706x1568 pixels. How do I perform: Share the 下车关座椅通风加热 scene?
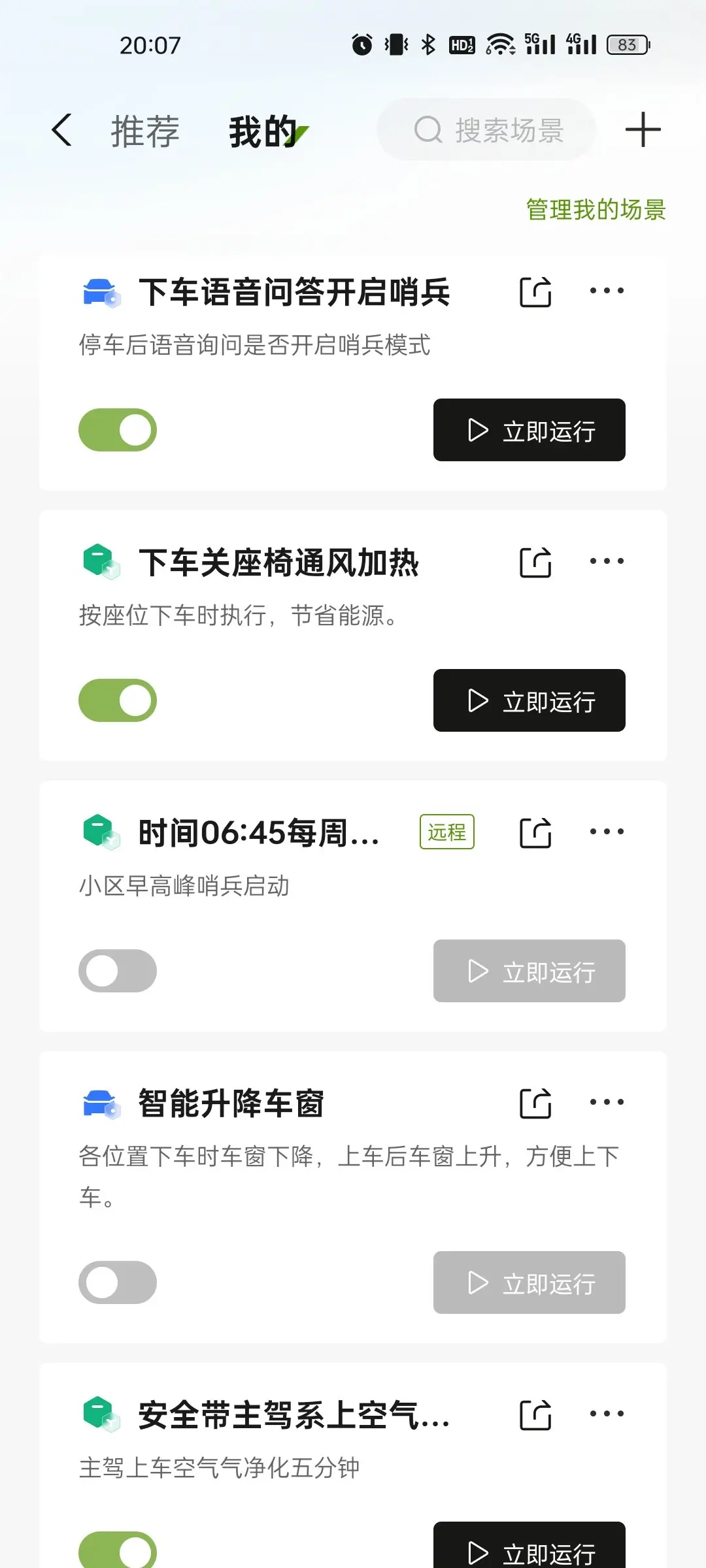[x=535, y=562]
